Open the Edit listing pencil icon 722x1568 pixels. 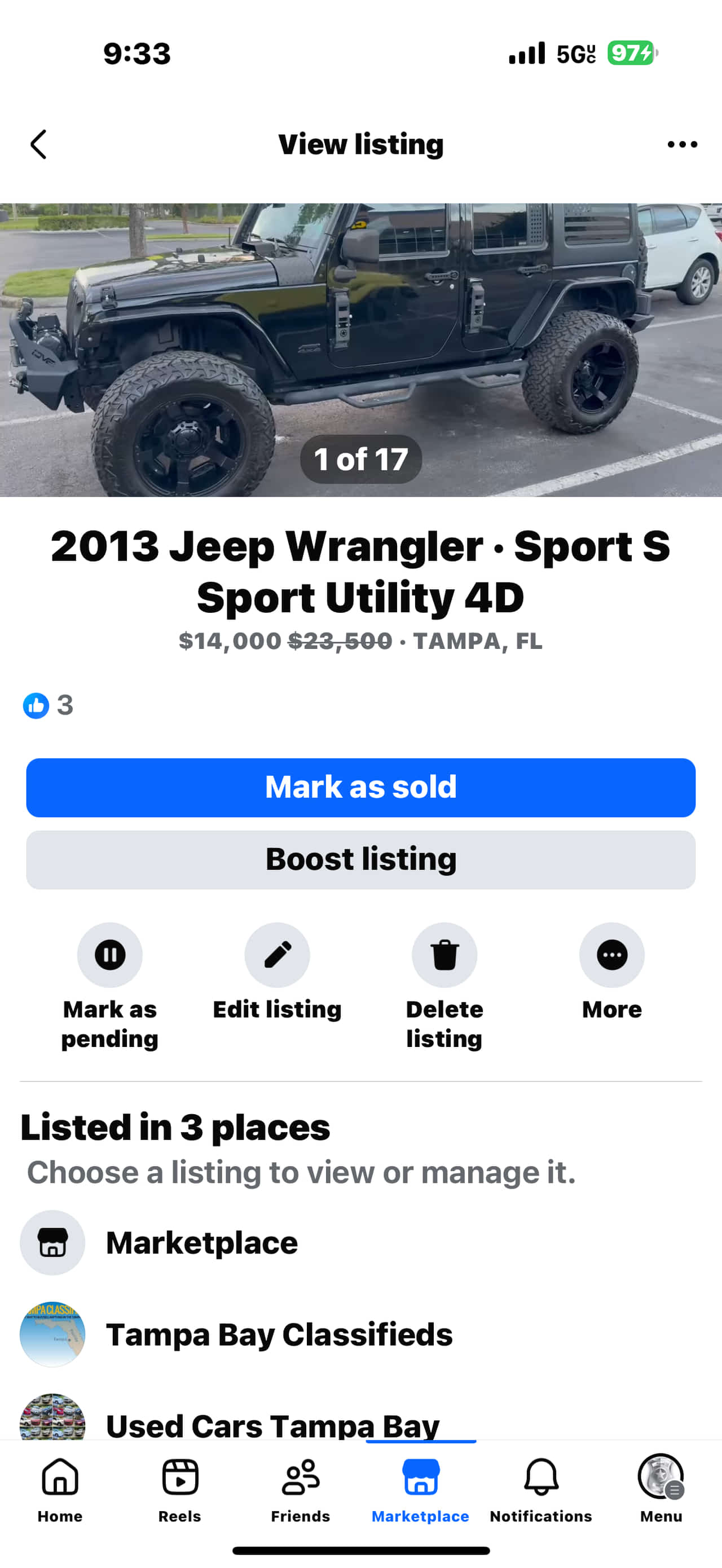[277, 955]
